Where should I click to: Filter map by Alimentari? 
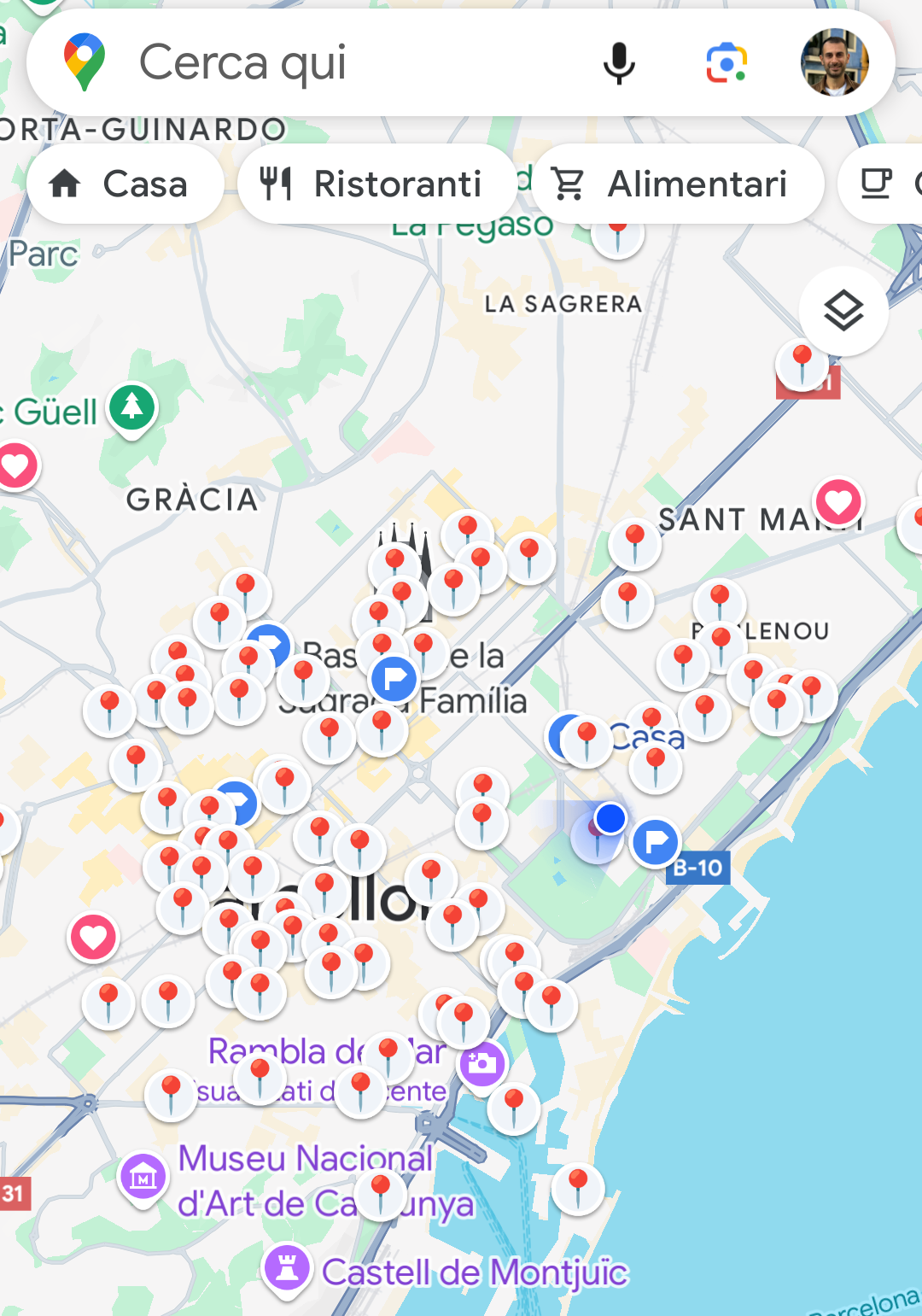tap(677, 184)
